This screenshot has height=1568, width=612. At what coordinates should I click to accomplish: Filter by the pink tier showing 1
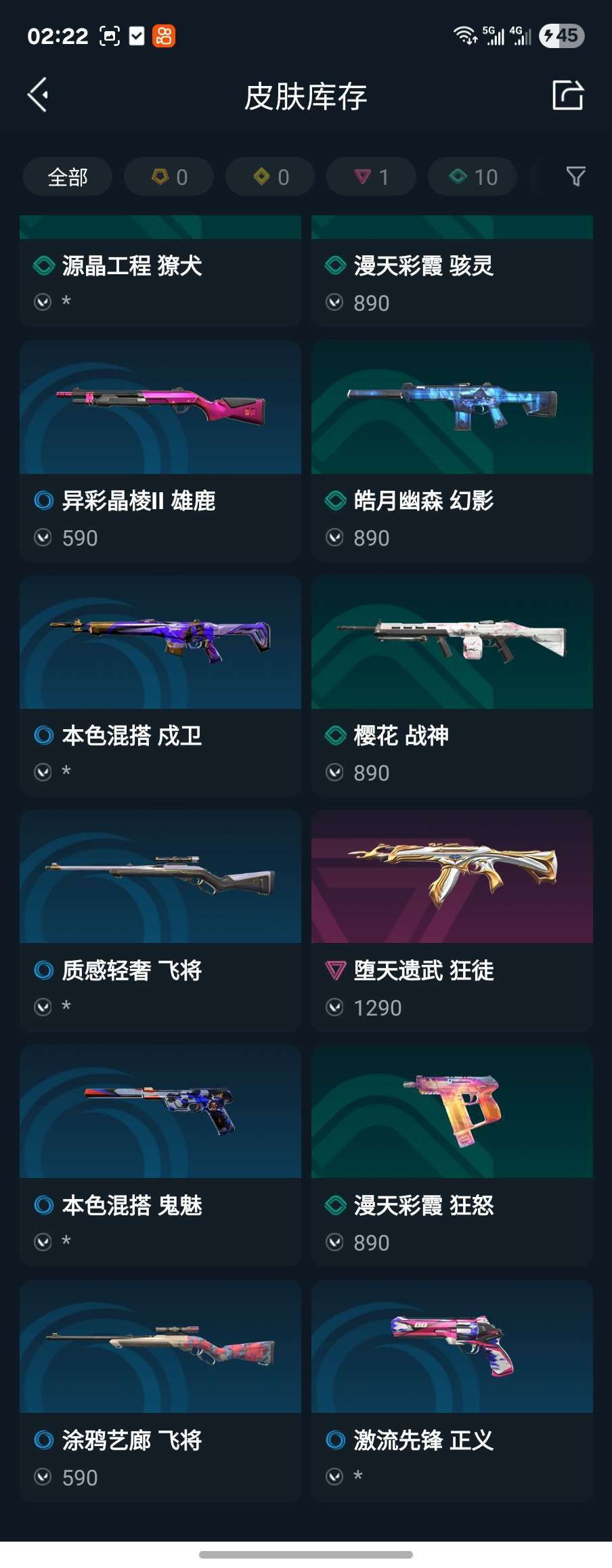[x=371, y=177]
